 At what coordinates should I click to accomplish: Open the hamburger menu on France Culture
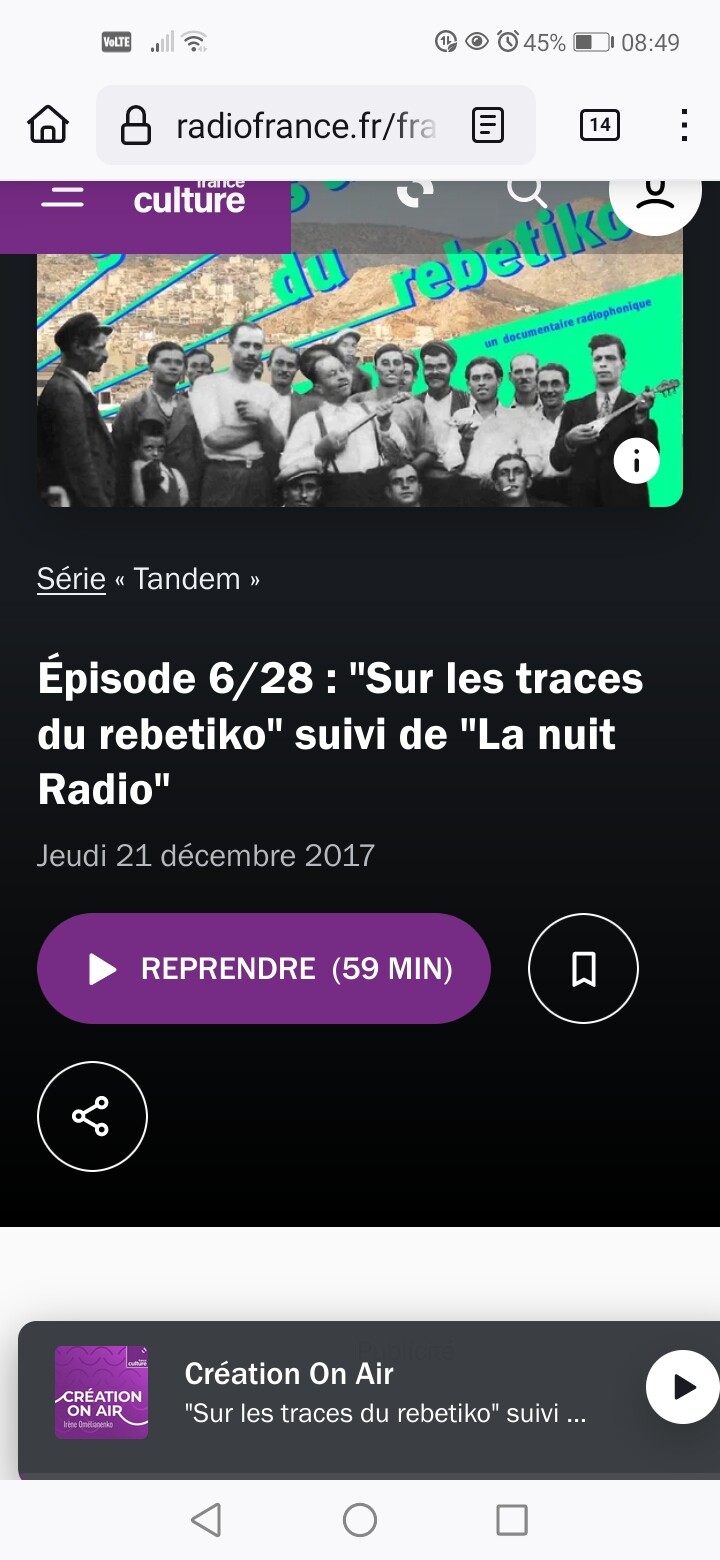point(62,196)
